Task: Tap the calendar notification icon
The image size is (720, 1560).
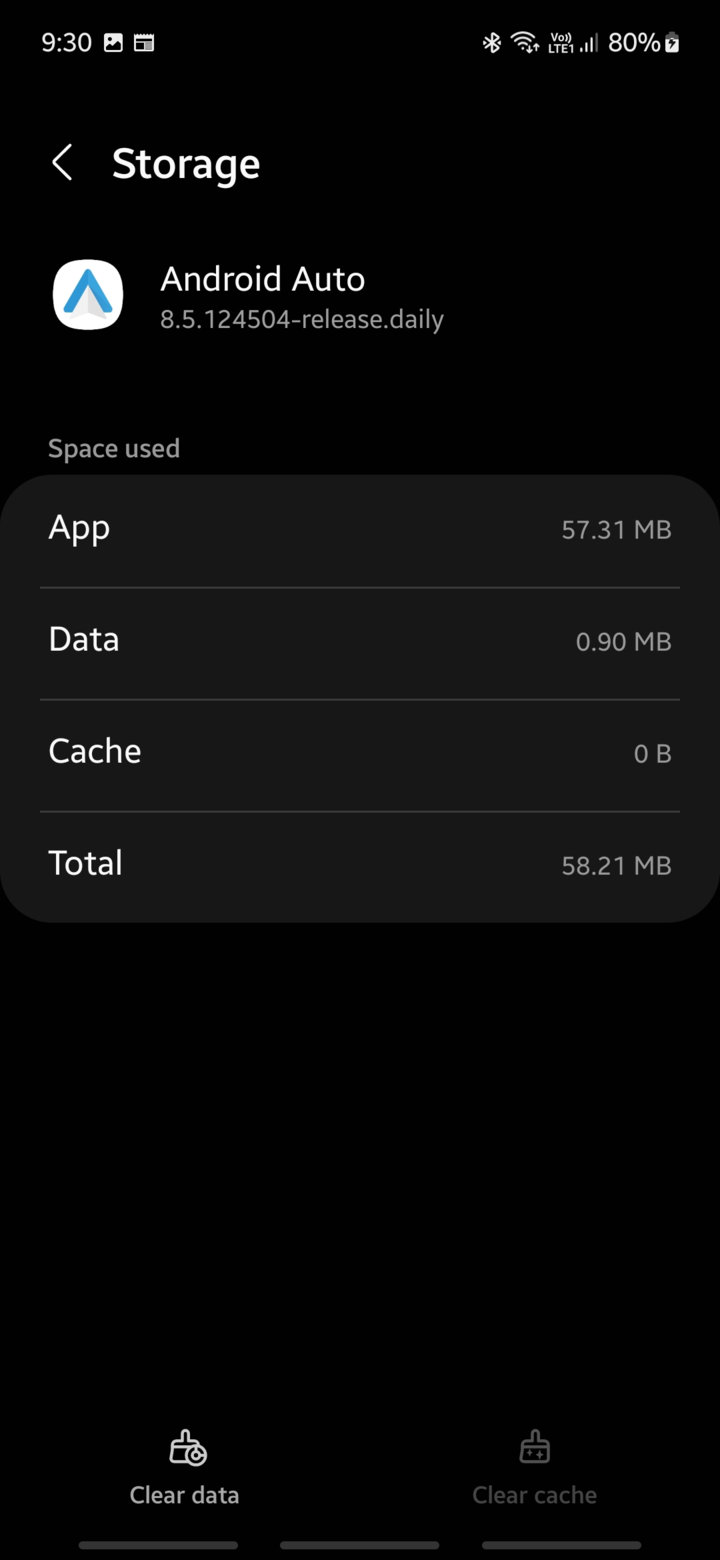Action: pyautogui.click(x=143, y=42)
